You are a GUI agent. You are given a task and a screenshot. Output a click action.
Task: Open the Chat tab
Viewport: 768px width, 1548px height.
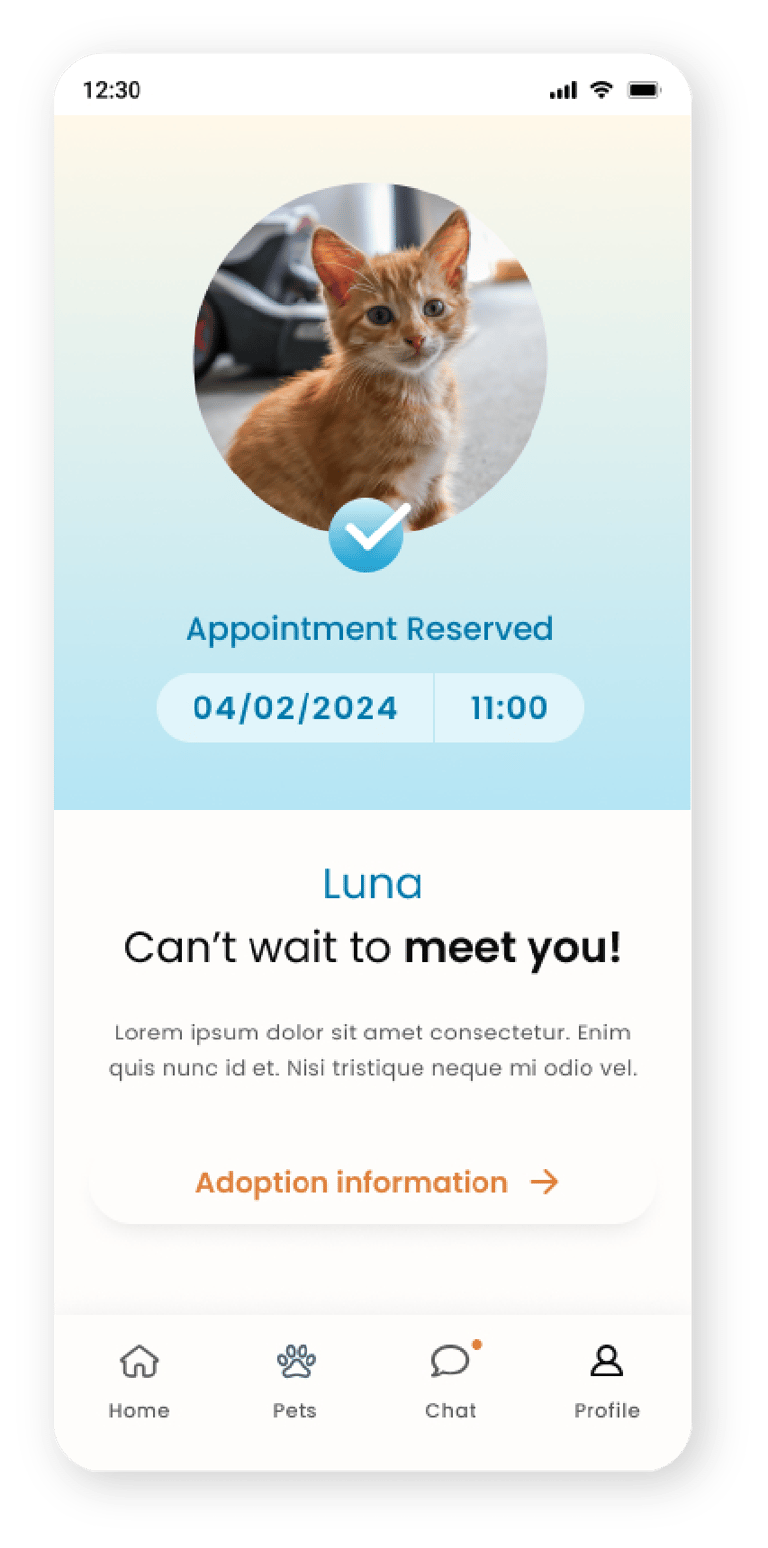click(x=451, y=1382)
